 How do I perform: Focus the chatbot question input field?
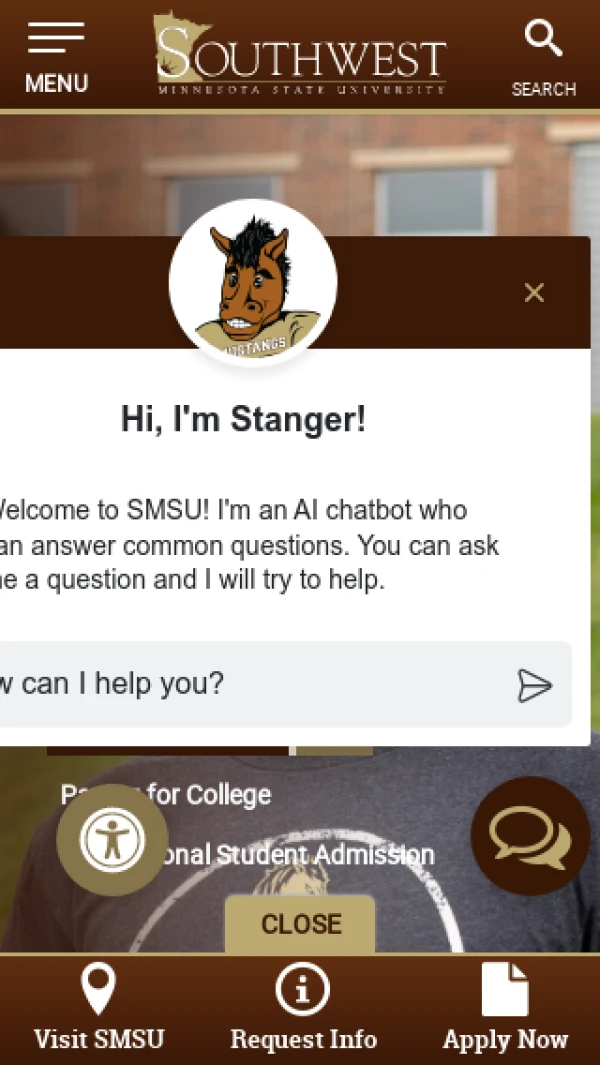coord(250,684)
